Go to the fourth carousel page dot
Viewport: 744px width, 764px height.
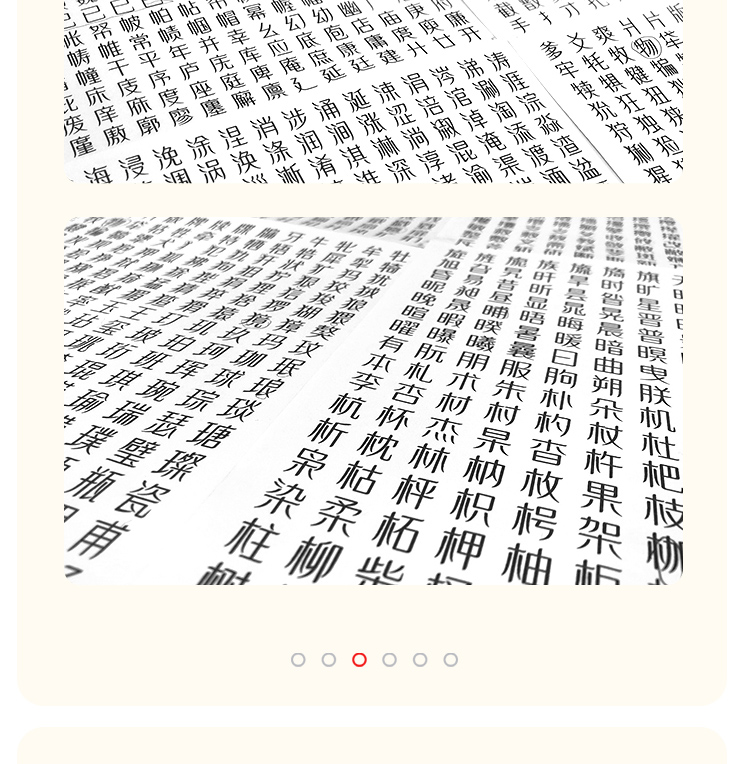(x=390, y=660)
